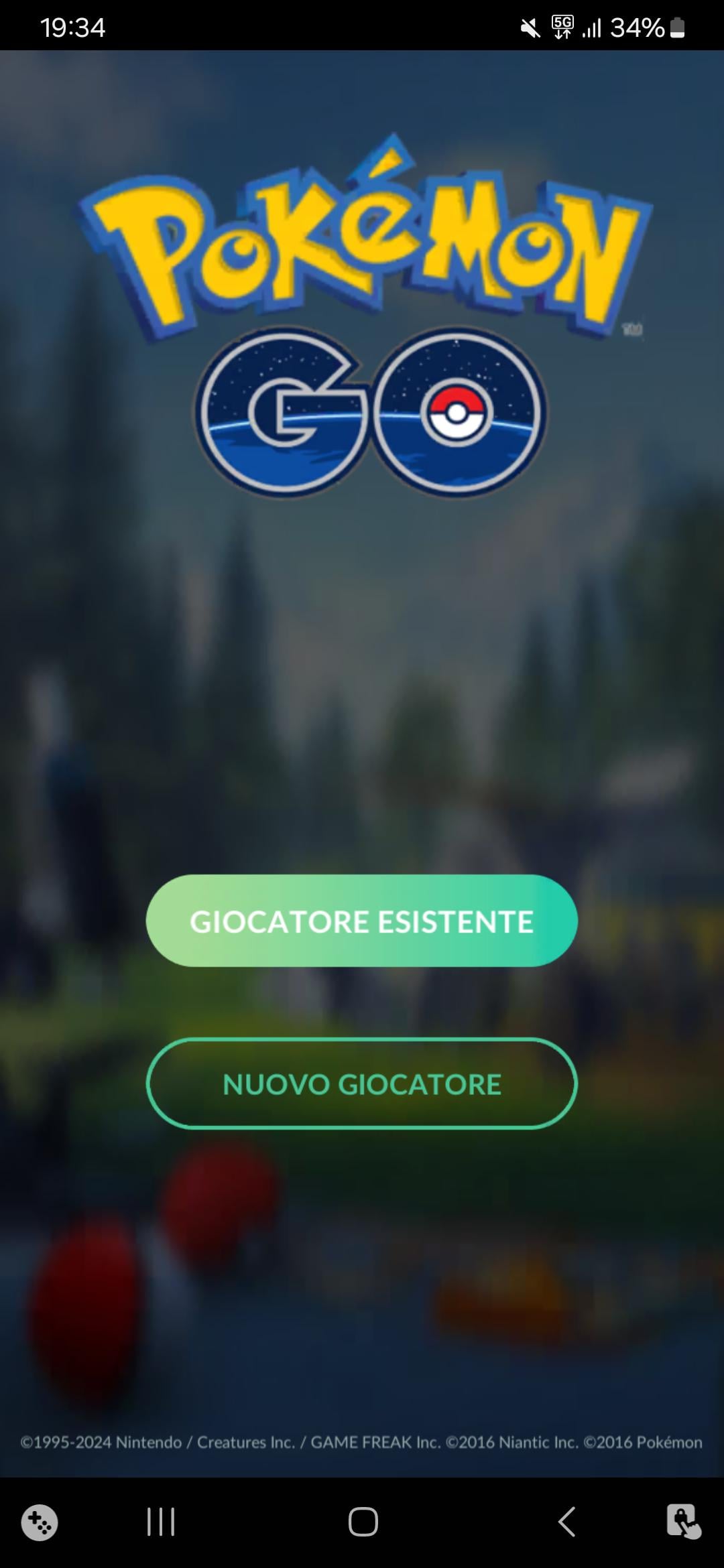Go to the home screen
The height and width of the screenshot is (1568, 724).
click(363, 1522)
